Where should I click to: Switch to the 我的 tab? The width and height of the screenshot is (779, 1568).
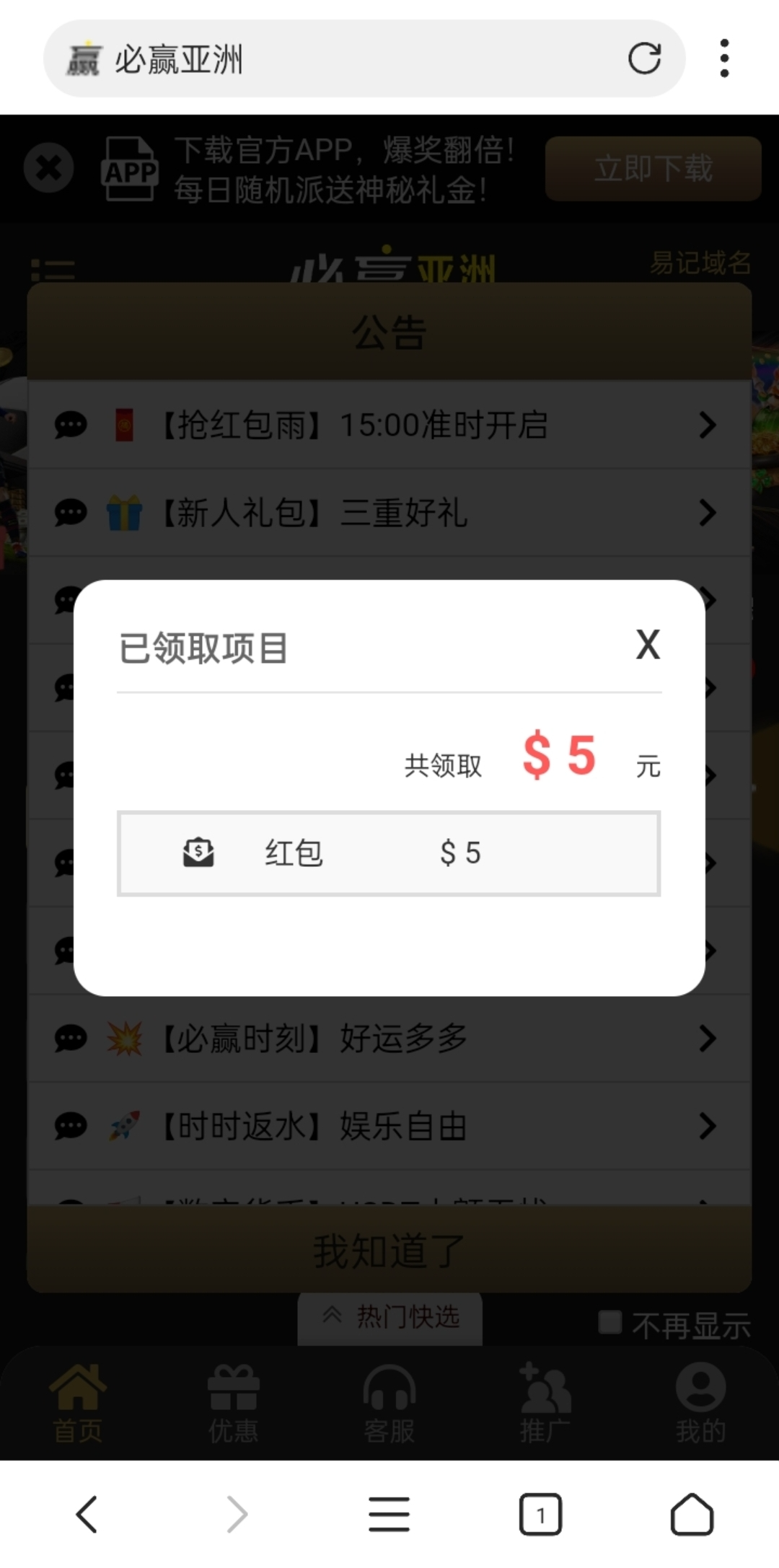700,1403
